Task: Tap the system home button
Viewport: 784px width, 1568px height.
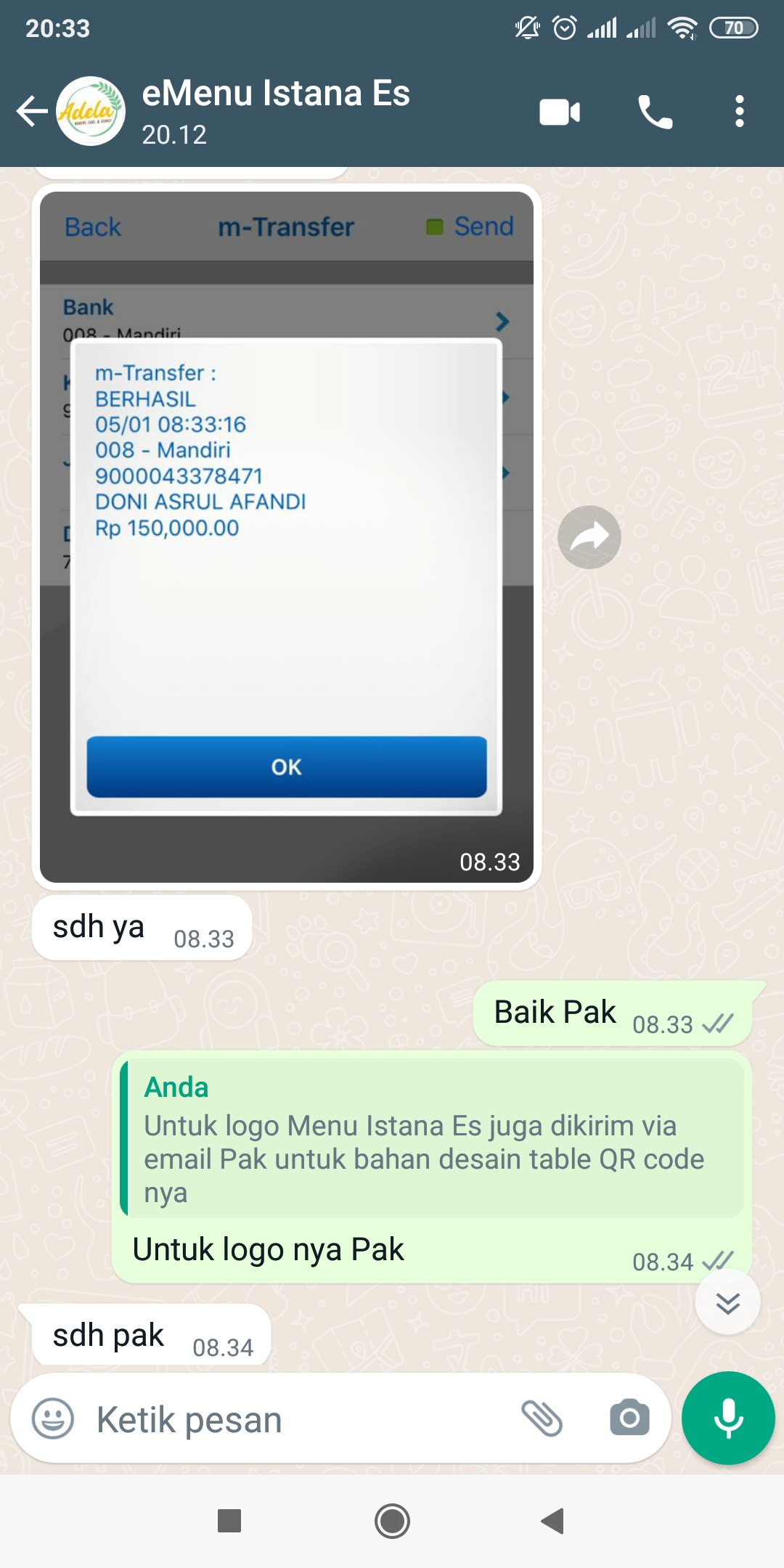Action: click(392, 1521)
